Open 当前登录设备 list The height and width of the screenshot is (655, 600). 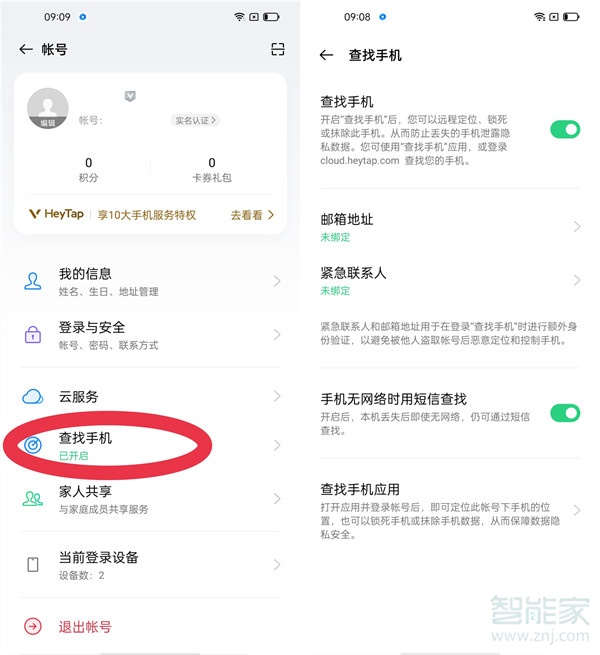(x=150, y=565)
